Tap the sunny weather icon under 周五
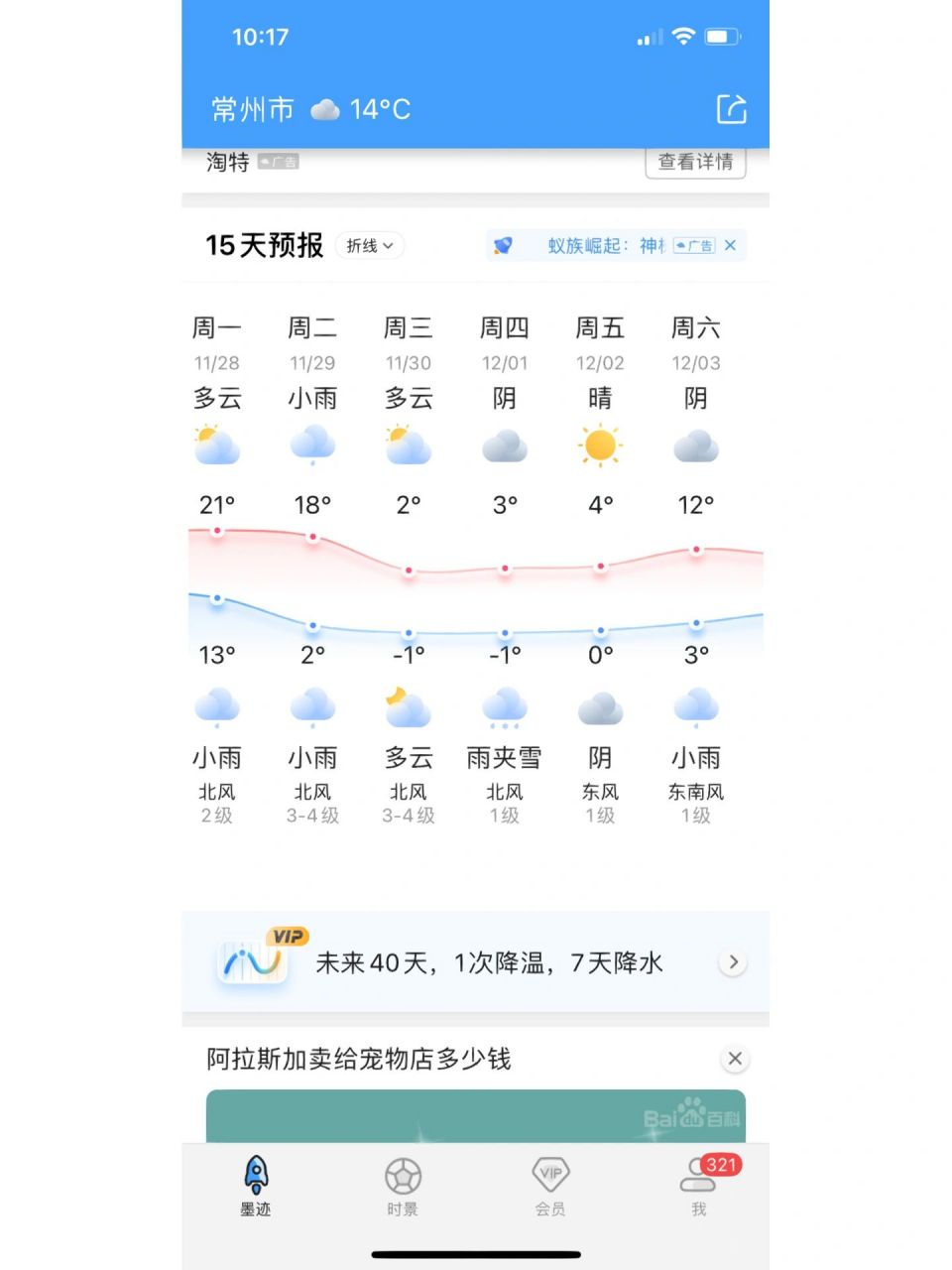Viewport: 952px width, 1270px height. pyautogui.click(x=600, y=444)
